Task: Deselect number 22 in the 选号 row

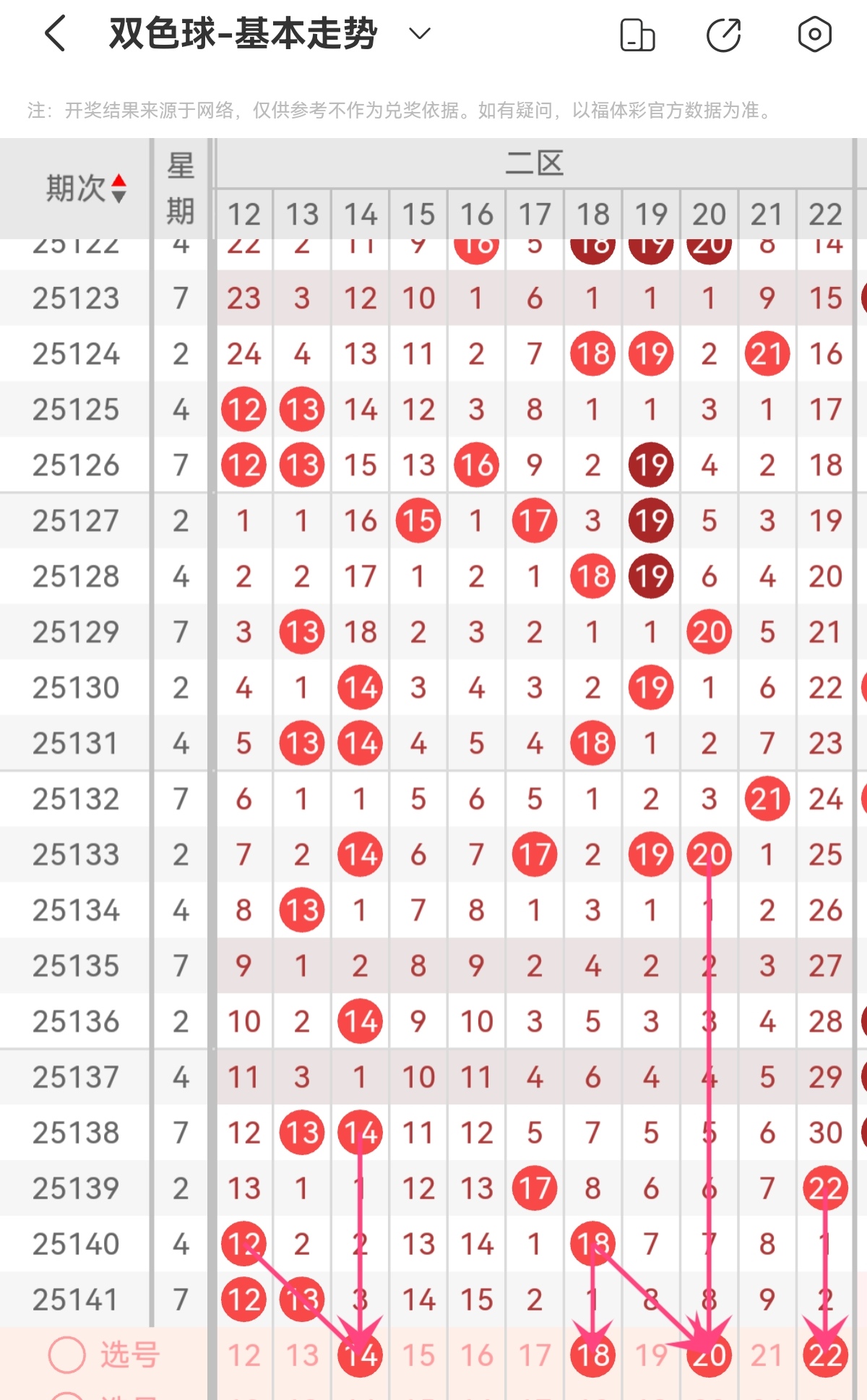Action: click(825, 1355)
